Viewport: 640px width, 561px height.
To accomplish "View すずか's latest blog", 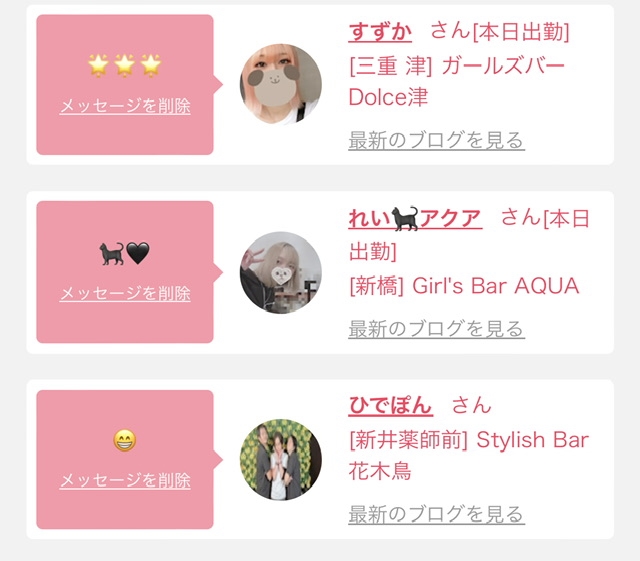I will pyautogui.click(x=436, y=140).
